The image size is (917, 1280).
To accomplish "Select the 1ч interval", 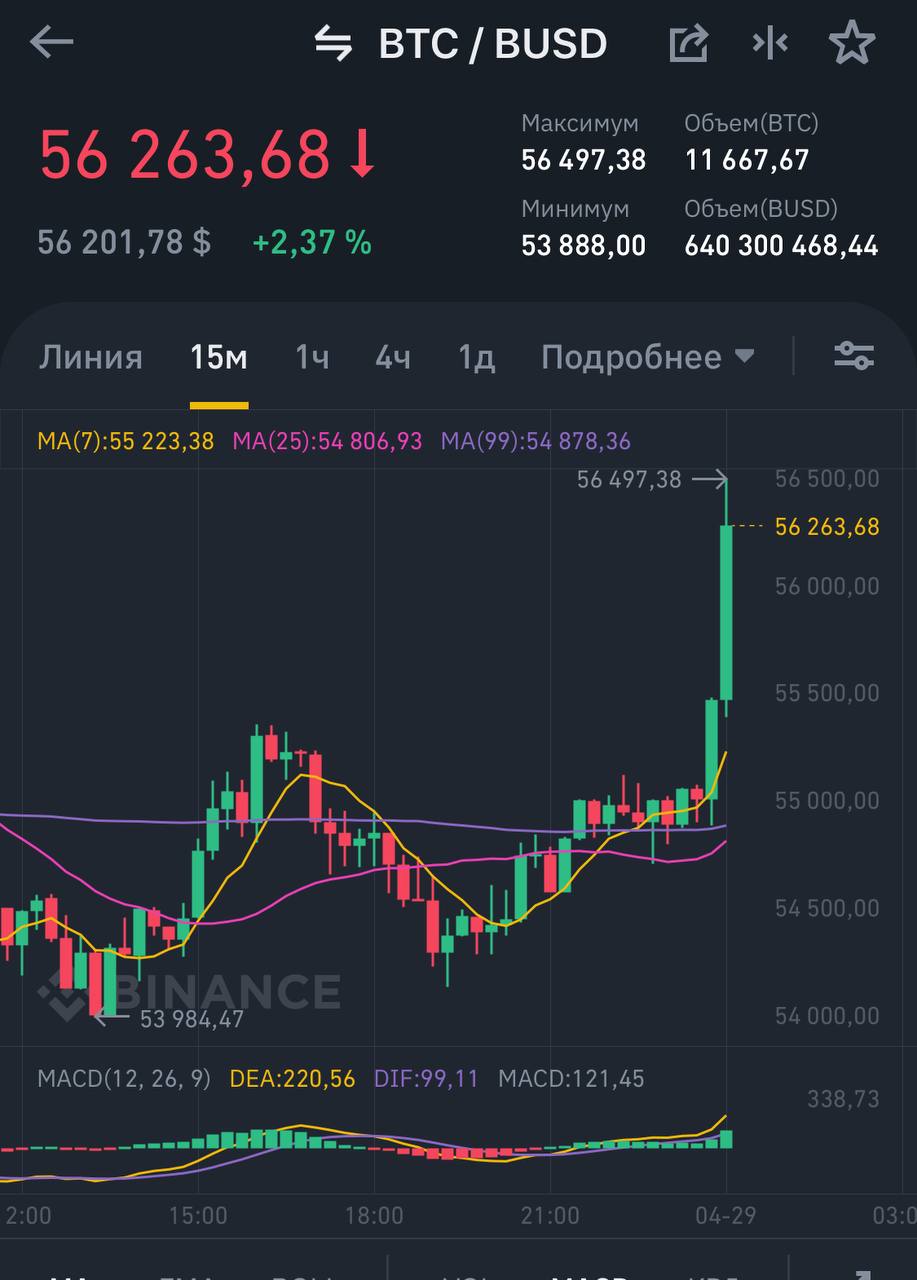I will (312, 357).
